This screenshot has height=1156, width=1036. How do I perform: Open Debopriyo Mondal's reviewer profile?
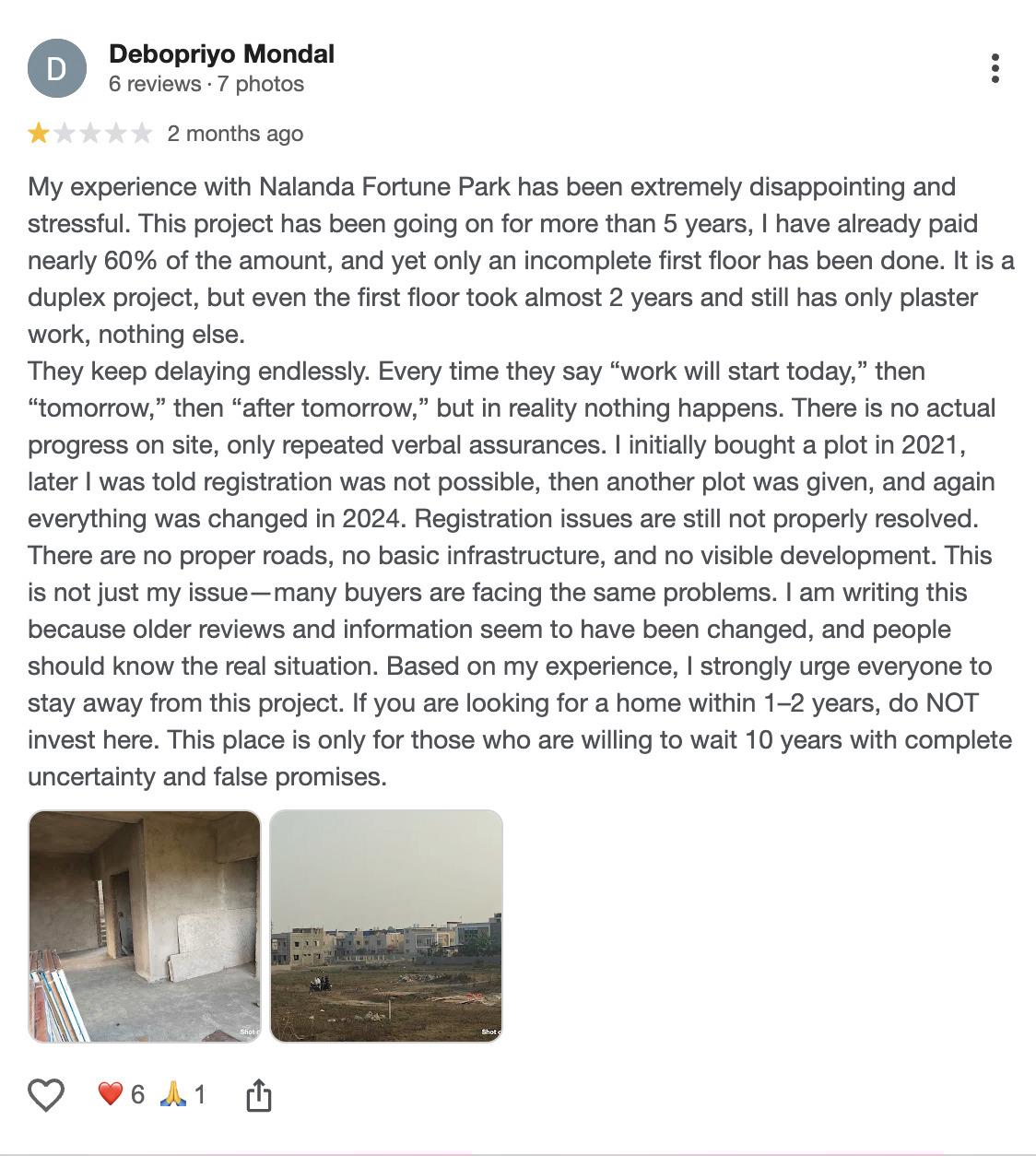(x=221, y=54)
